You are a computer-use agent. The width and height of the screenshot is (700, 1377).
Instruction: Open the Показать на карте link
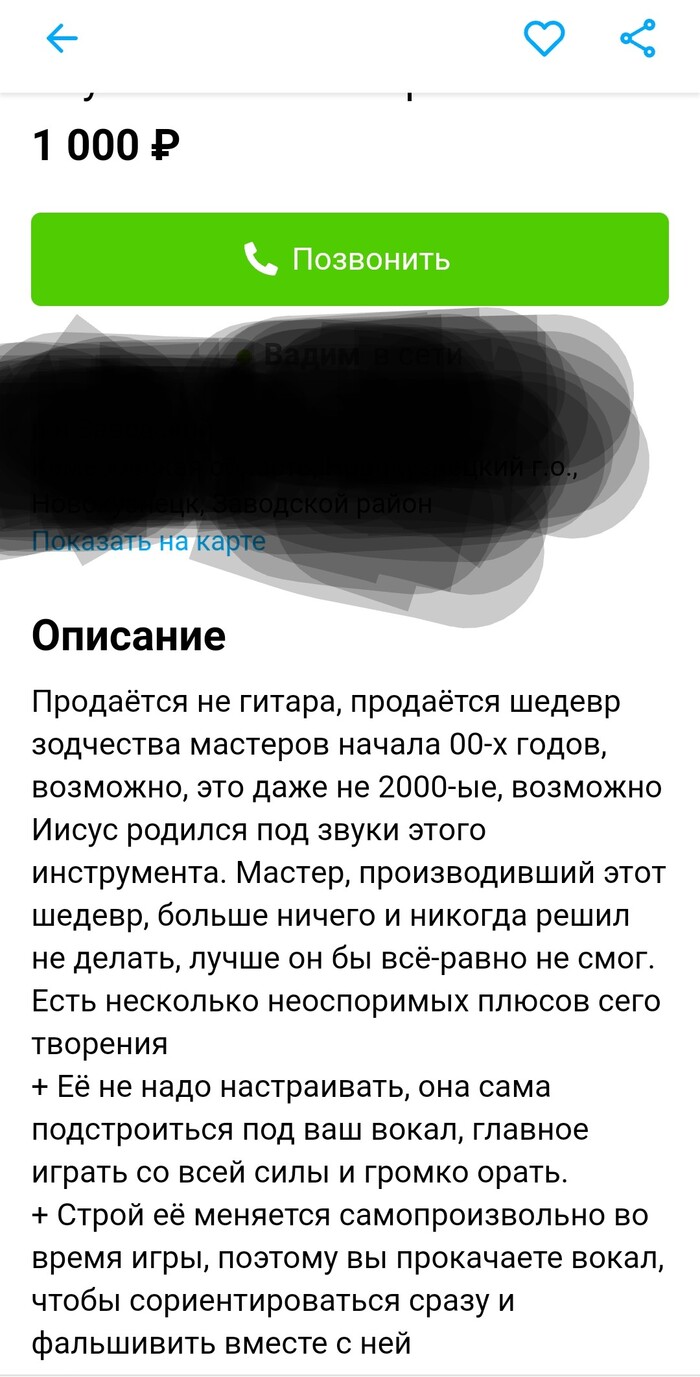[149, 542]
